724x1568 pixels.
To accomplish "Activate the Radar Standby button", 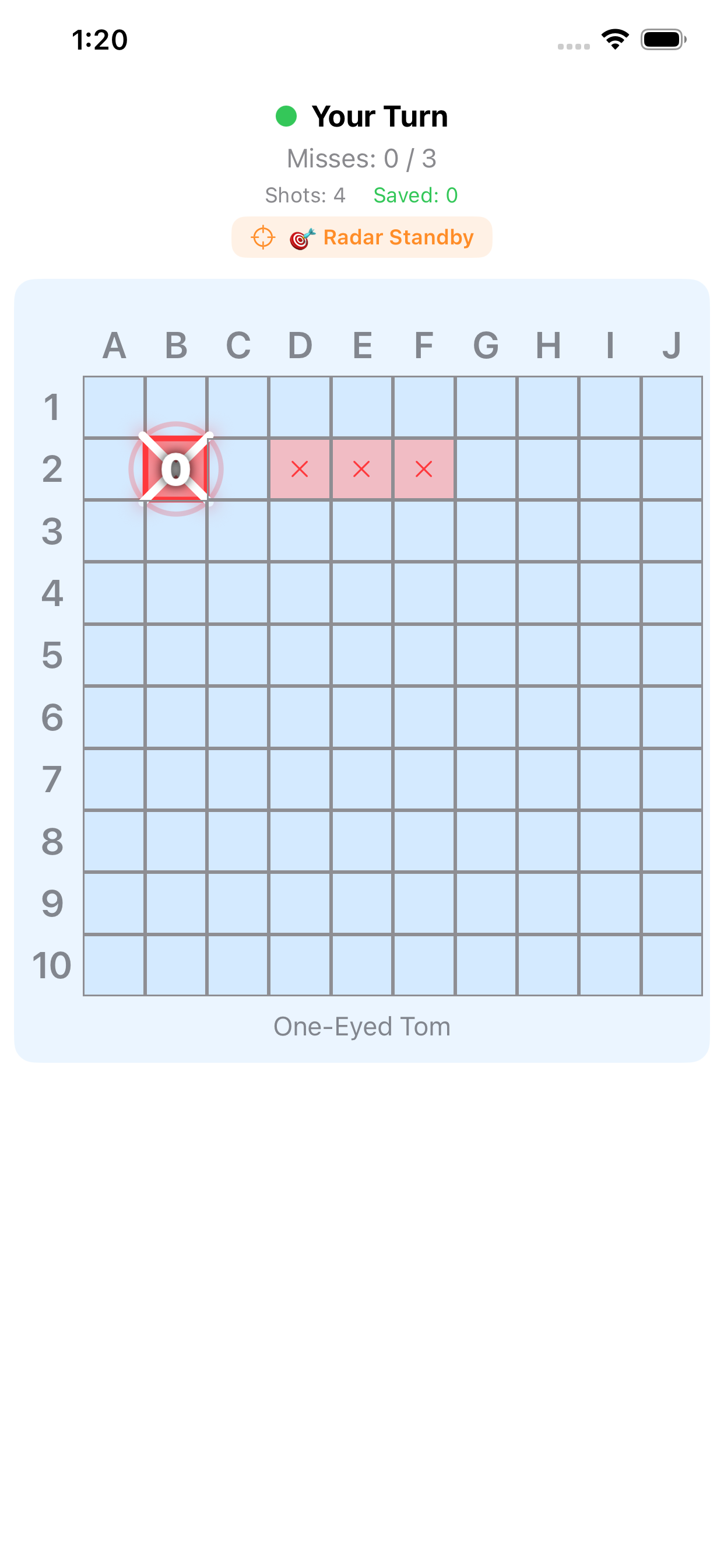I will tap(361, 237).
